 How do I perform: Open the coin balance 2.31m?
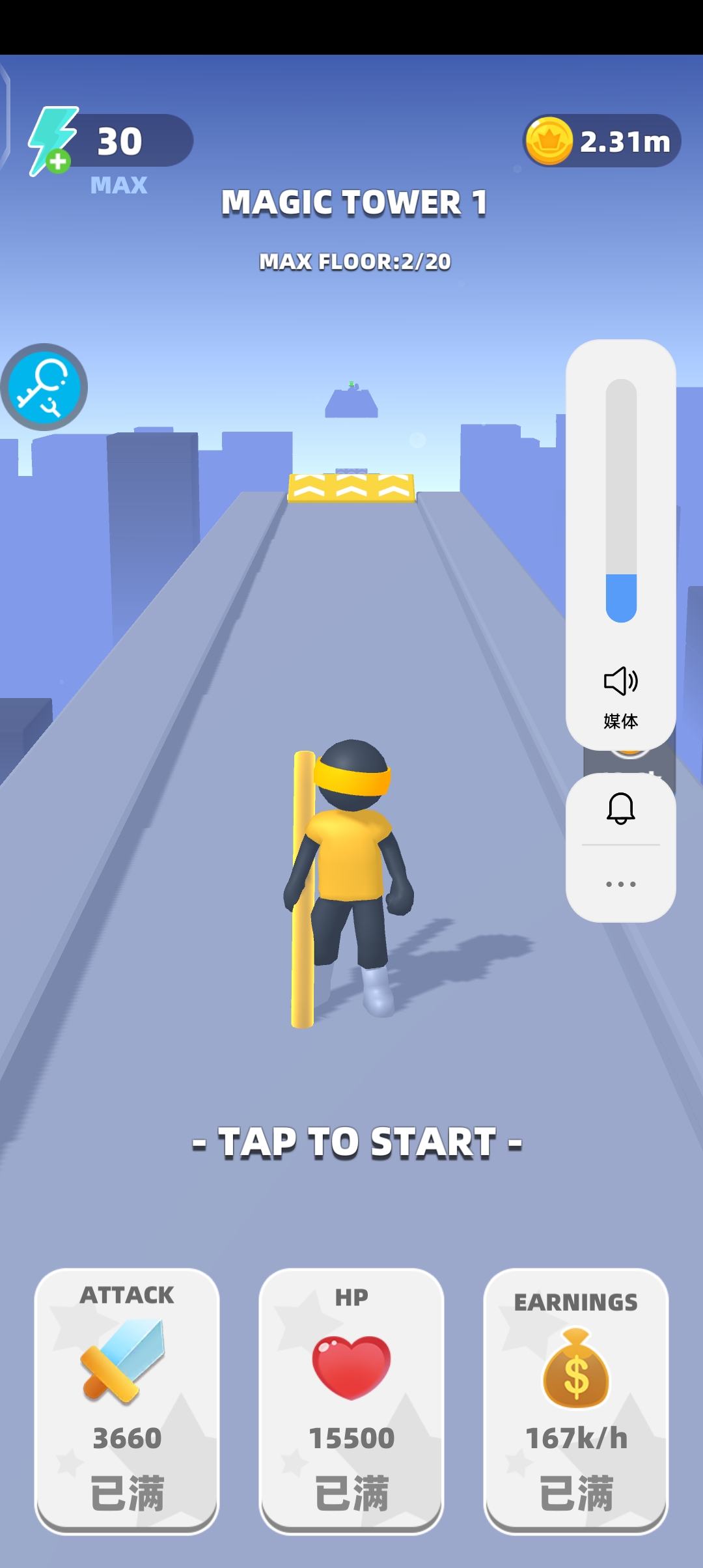(602, 141)
